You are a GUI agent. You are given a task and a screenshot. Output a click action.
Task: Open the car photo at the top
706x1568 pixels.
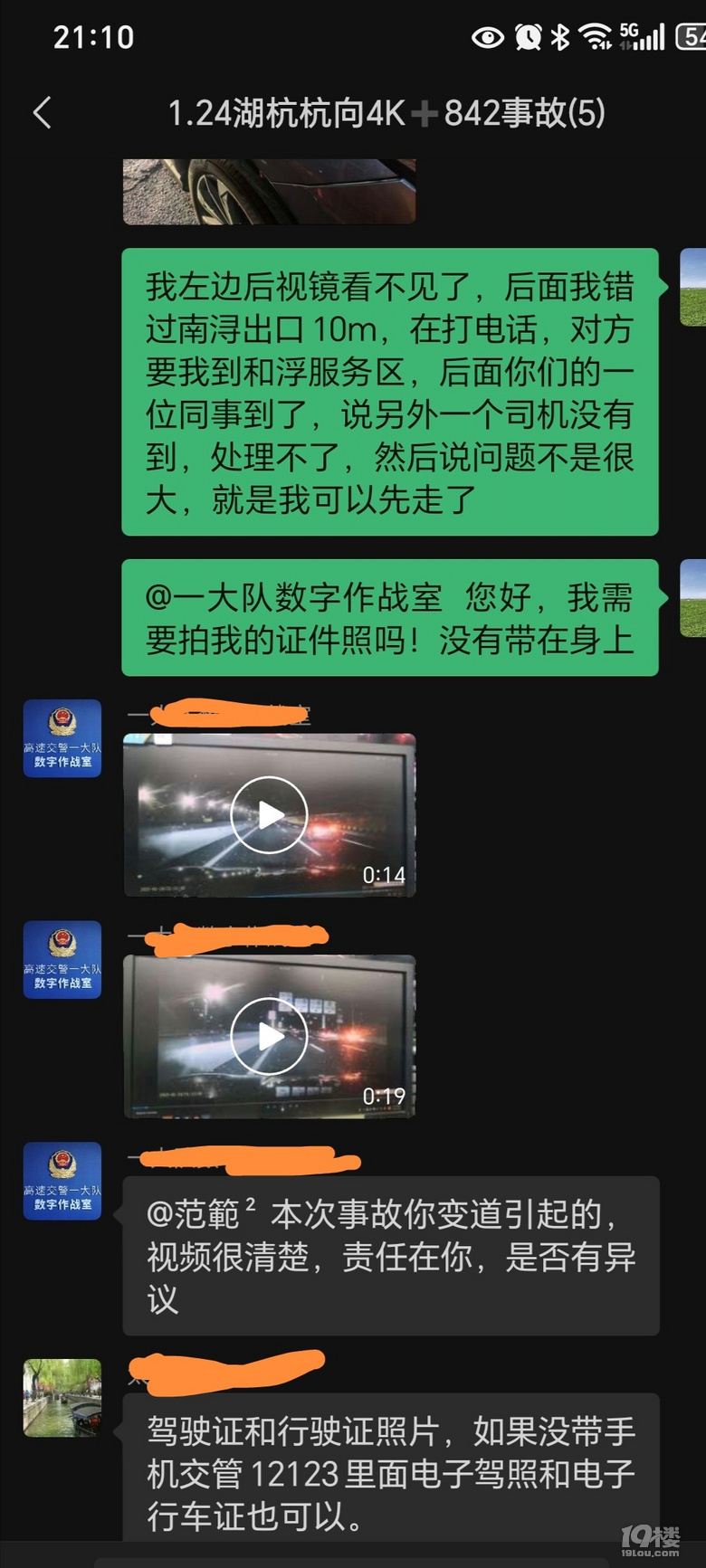pos(269,191)
